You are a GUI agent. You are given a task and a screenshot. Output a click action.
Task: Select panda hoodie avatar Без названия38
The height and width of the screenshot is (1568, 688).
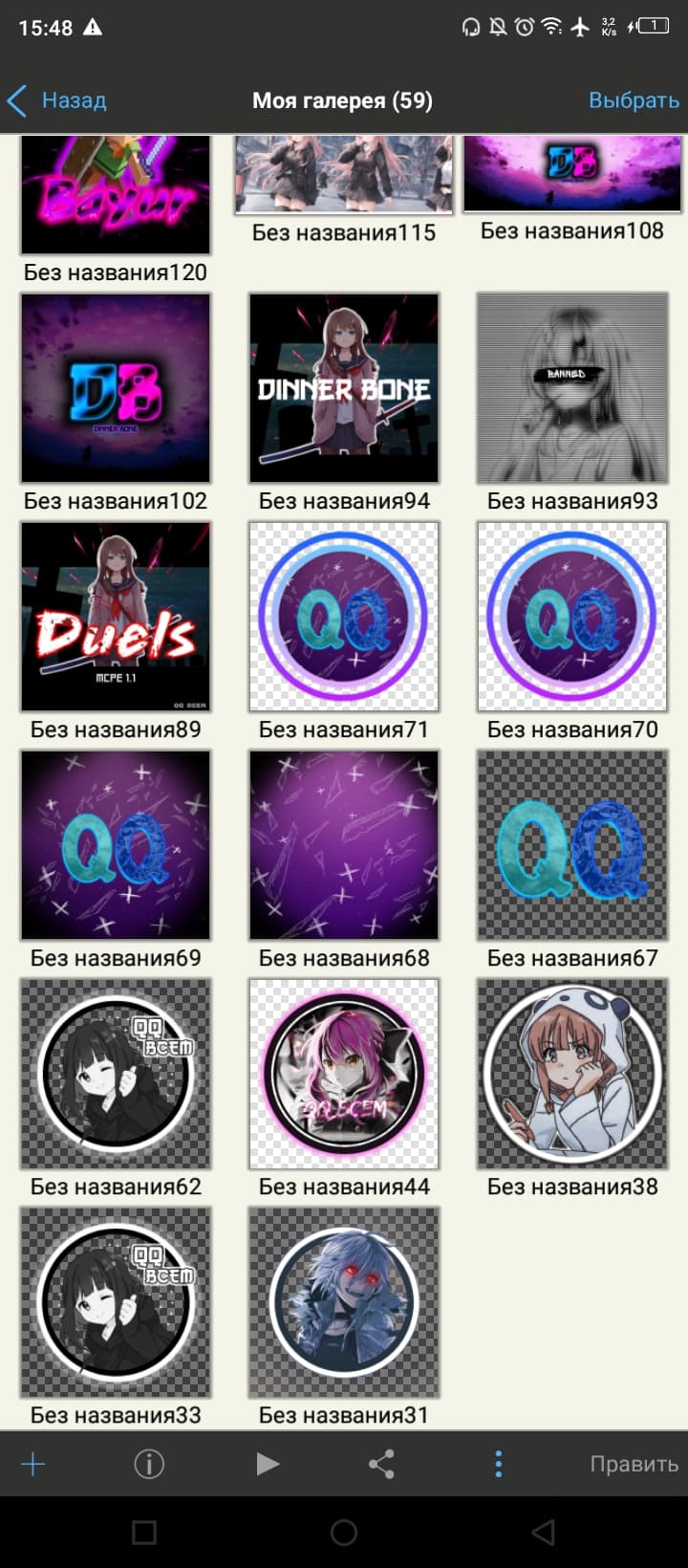coord(572,1074)
